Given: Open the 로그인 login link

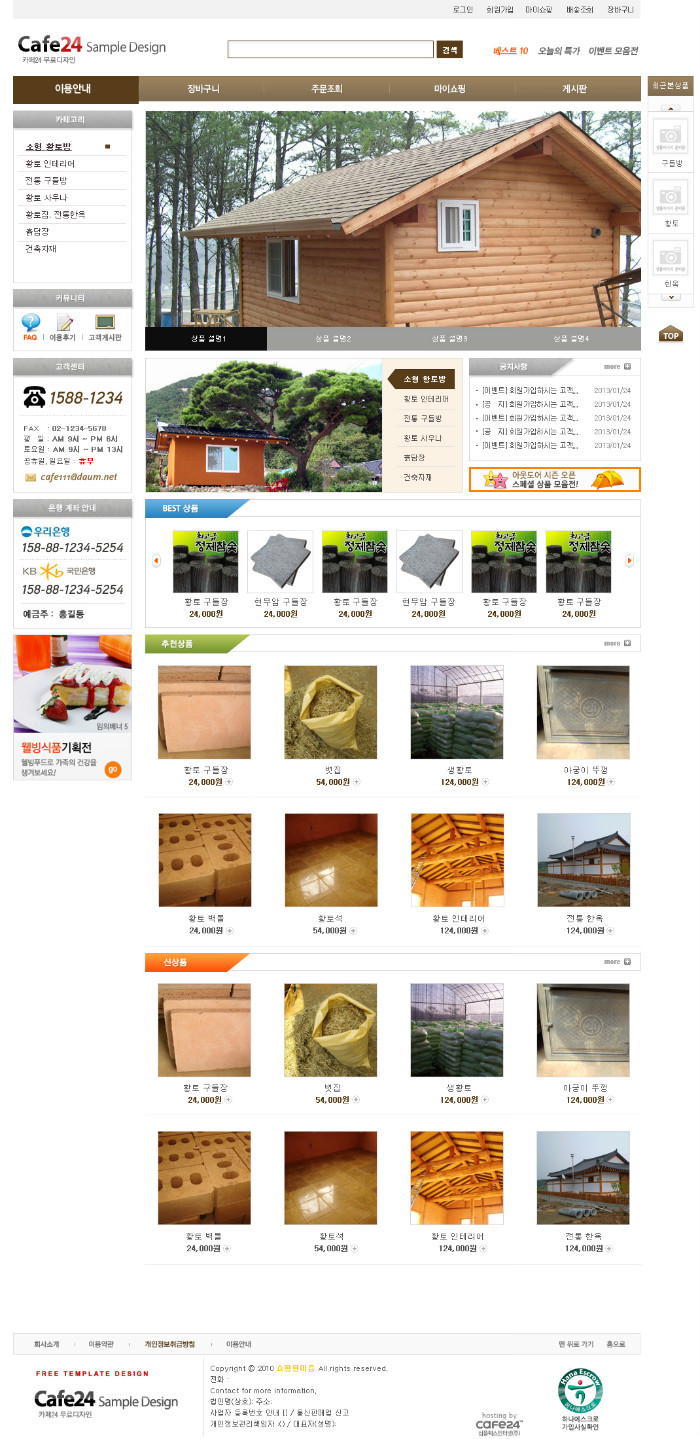Looking at the screenshot, I should [463, 9].
